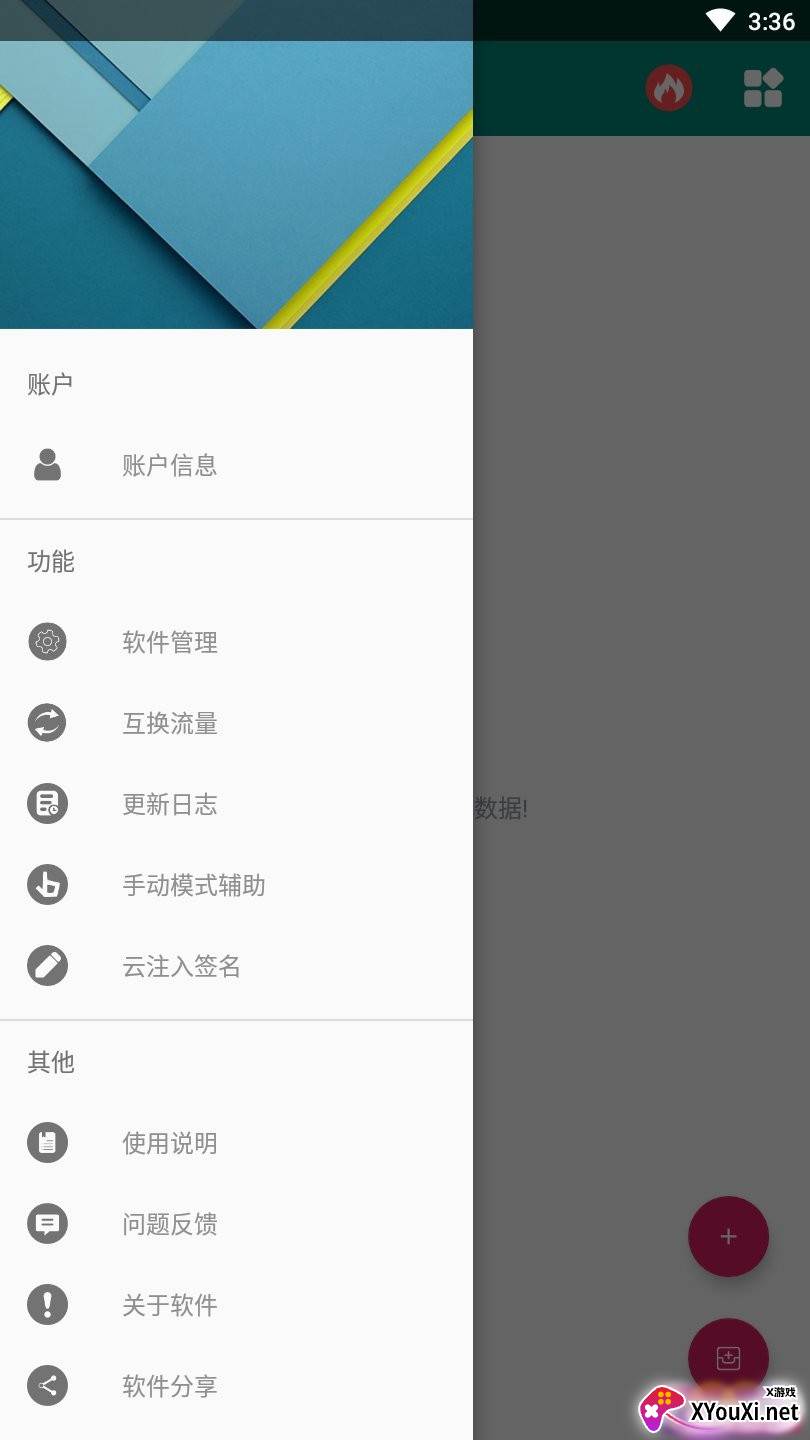Tap the plus floating action button

coord(728,1237)
